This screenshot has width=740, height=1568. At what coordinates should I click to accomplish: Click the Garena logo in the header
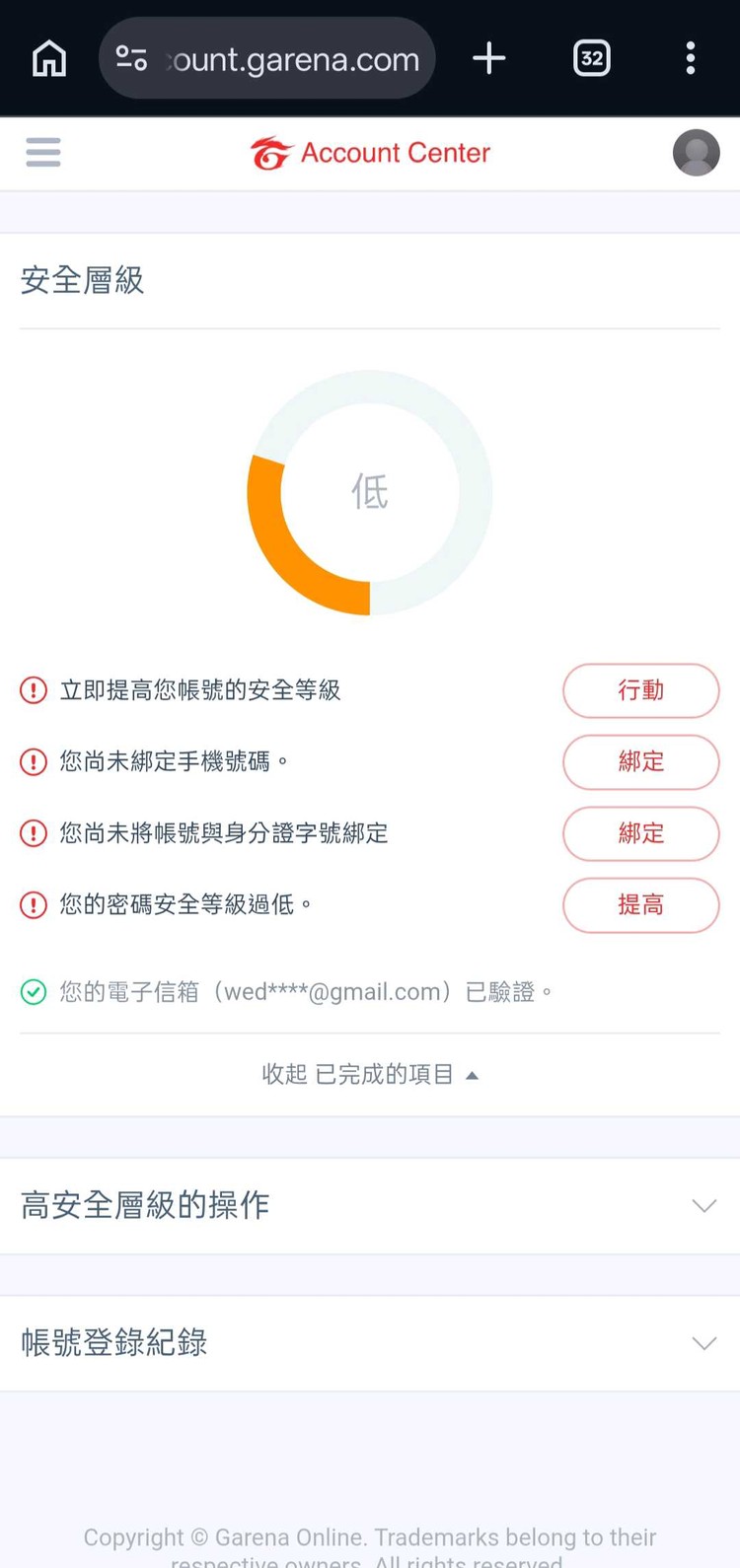tap(272, 153)
